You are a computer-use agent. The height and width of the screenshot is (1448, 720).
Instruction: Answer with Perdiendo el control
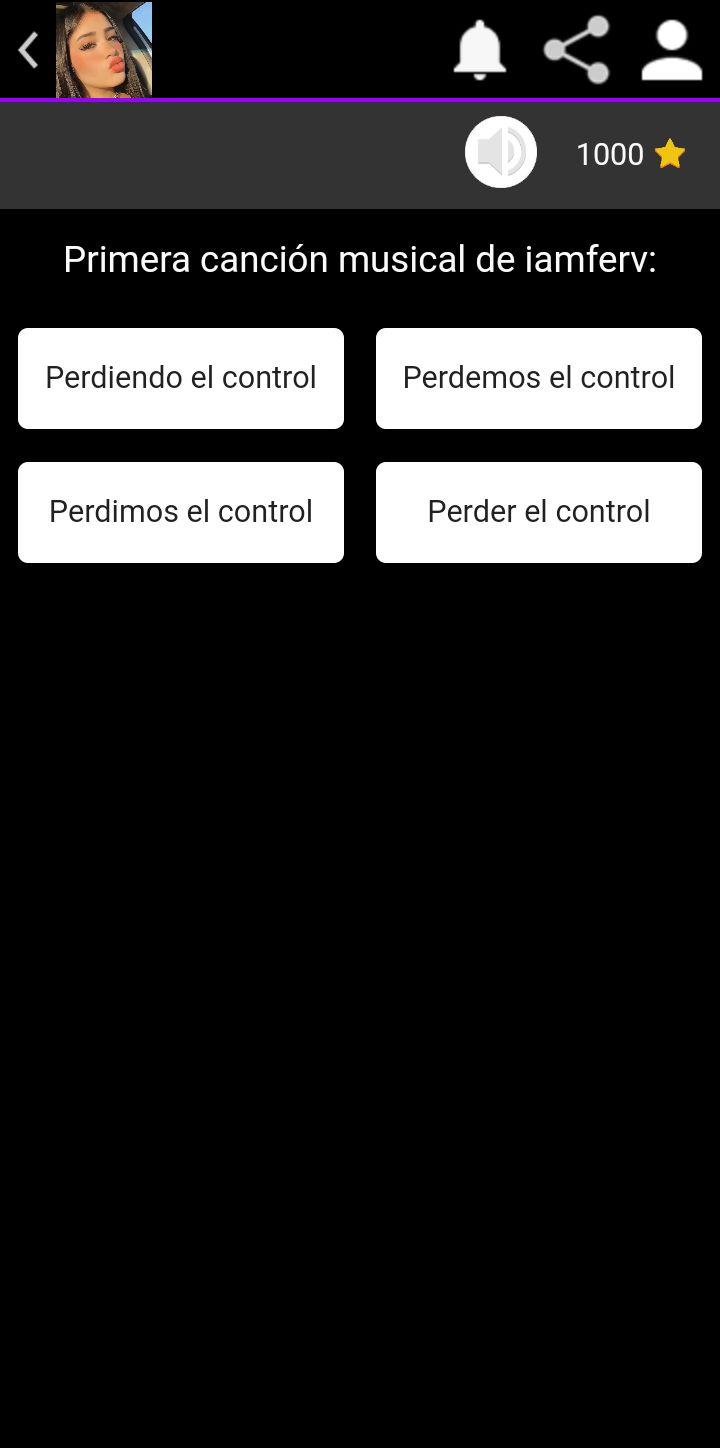tap(181, 378)
